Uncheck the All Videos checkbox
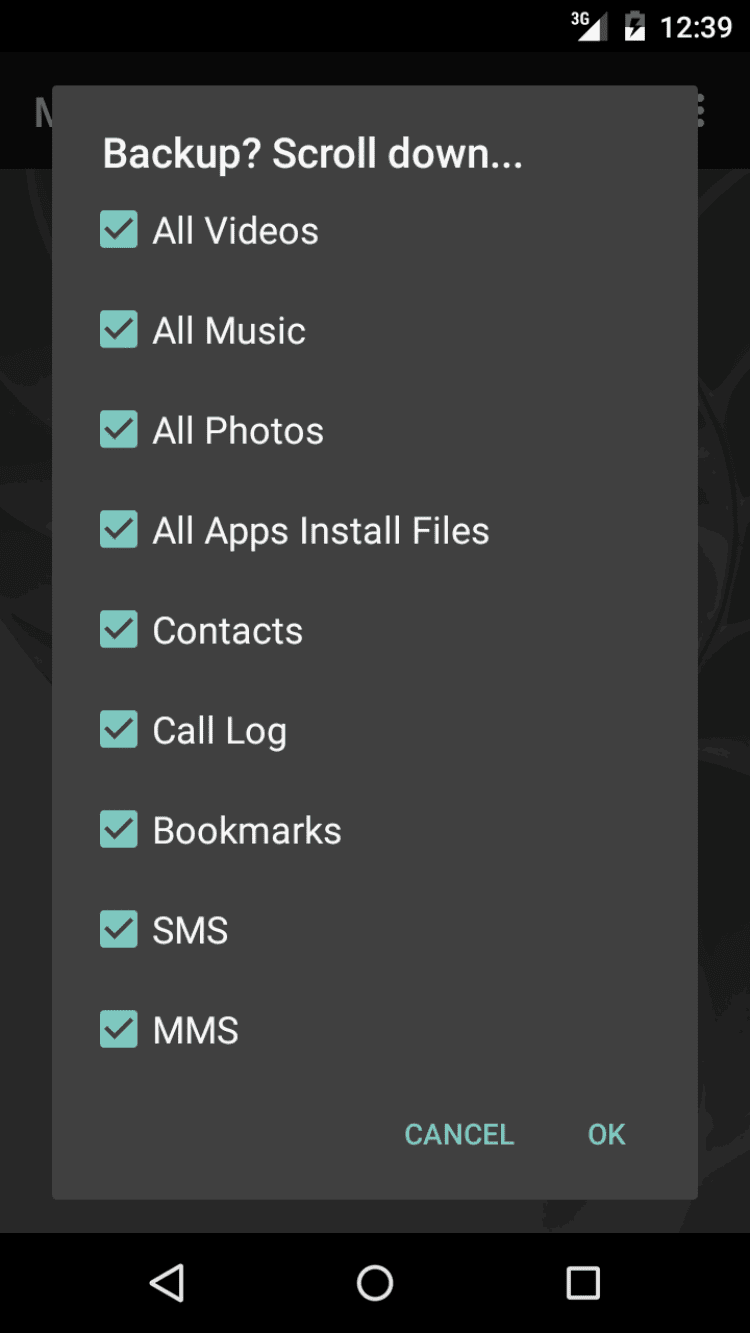The height and width of the screenshot is (1333, 750). [x=119, y=230]
